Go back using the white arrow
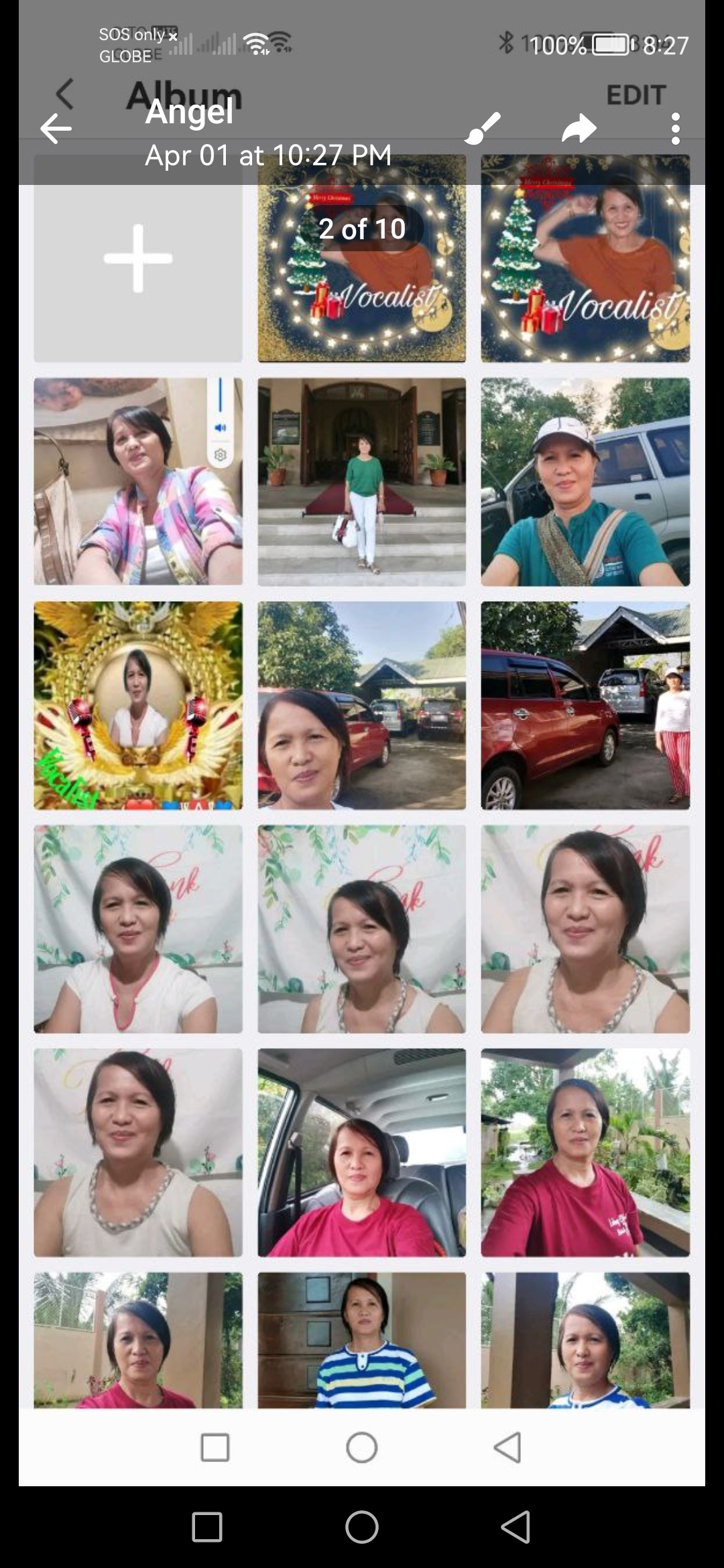Screen dimensions: 724x1568 (x=56, y=129)
